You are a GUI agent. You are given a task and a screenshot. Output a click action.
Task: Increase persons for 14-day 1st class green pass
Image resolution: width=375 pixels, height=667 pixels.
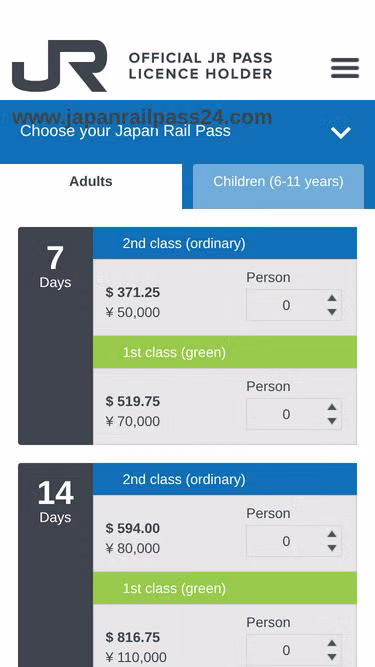pyautogui.click(x=332, y=643)
